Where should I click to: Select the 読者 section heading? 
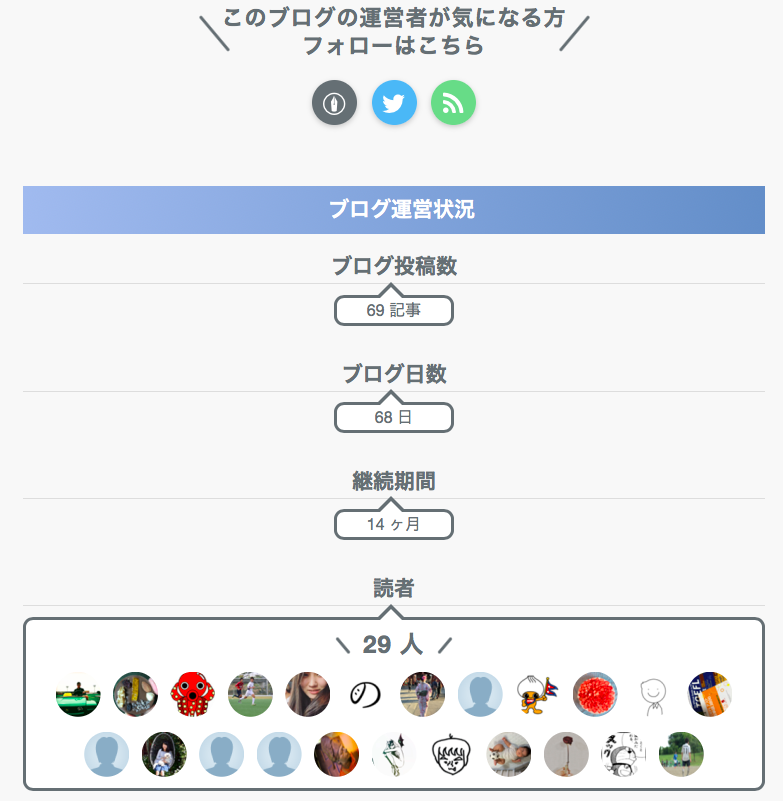tap(394, 589)
